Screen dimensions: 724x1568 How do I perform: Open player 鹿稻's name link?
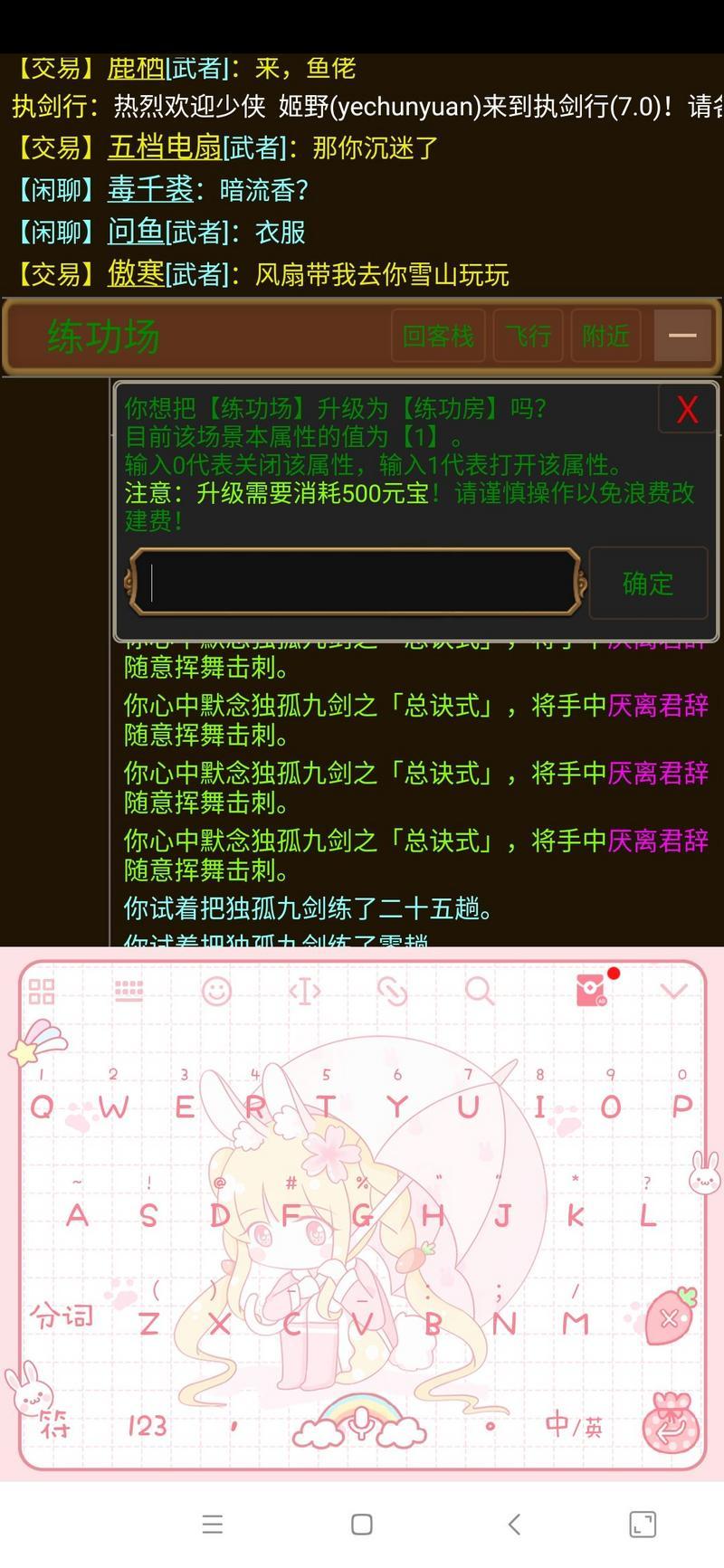[136, 68]
